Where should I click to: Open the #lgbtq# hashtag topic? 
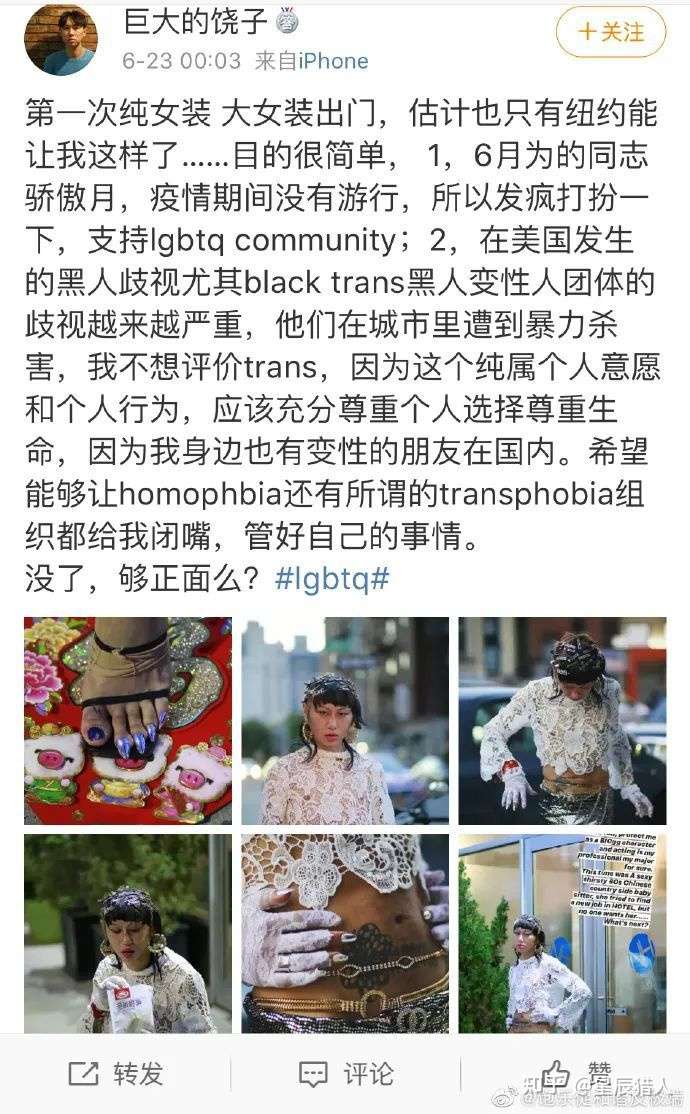332,578
